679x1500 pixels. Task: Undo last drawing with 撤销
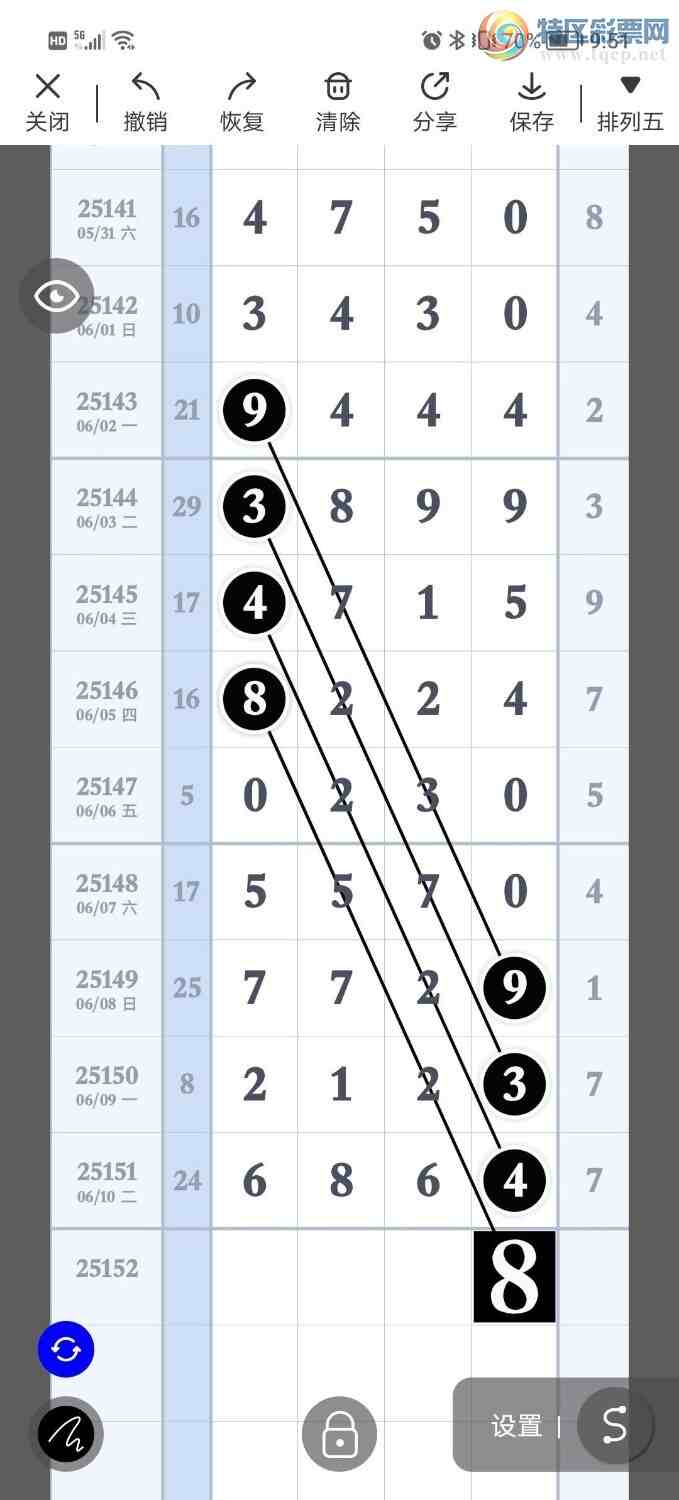[x=145, y=102]
